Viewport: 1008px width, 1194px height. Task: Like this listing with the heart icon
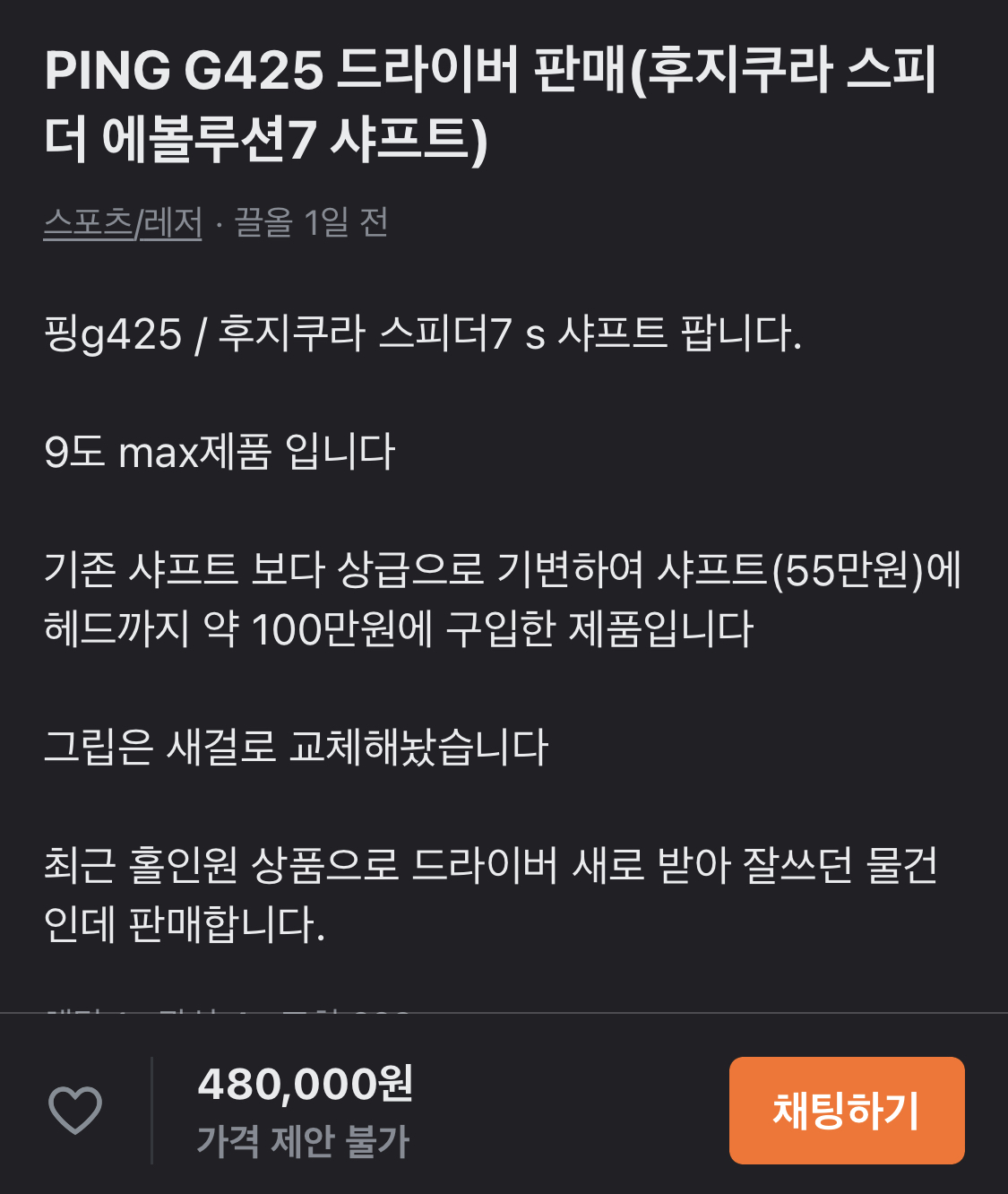tap(75, 1110)
